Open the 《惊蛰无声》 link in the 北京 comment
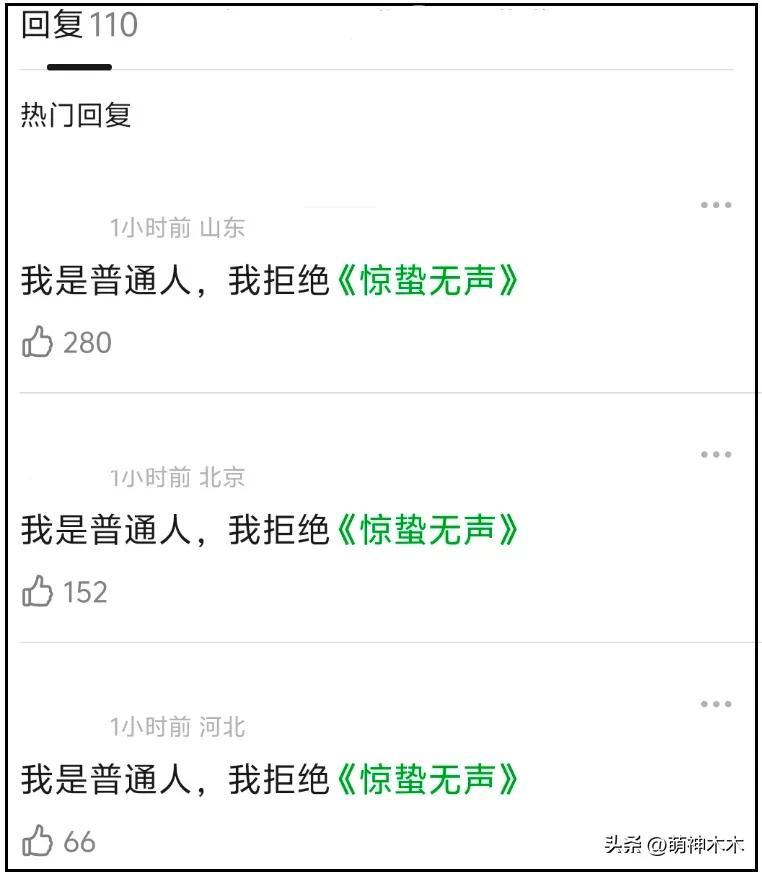762x872 pixels. click(x=427, y=531)
